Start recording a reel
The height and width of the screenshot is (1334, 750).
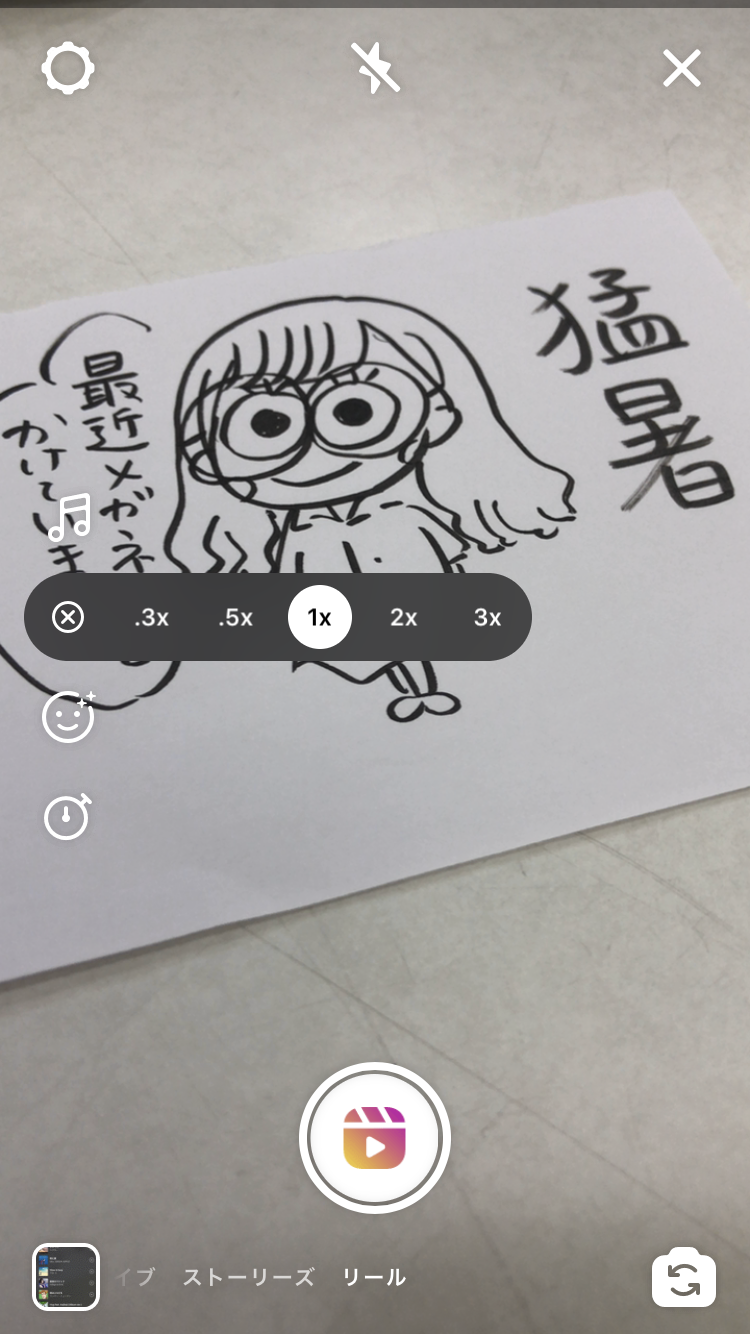click(x=375, y=1138)
